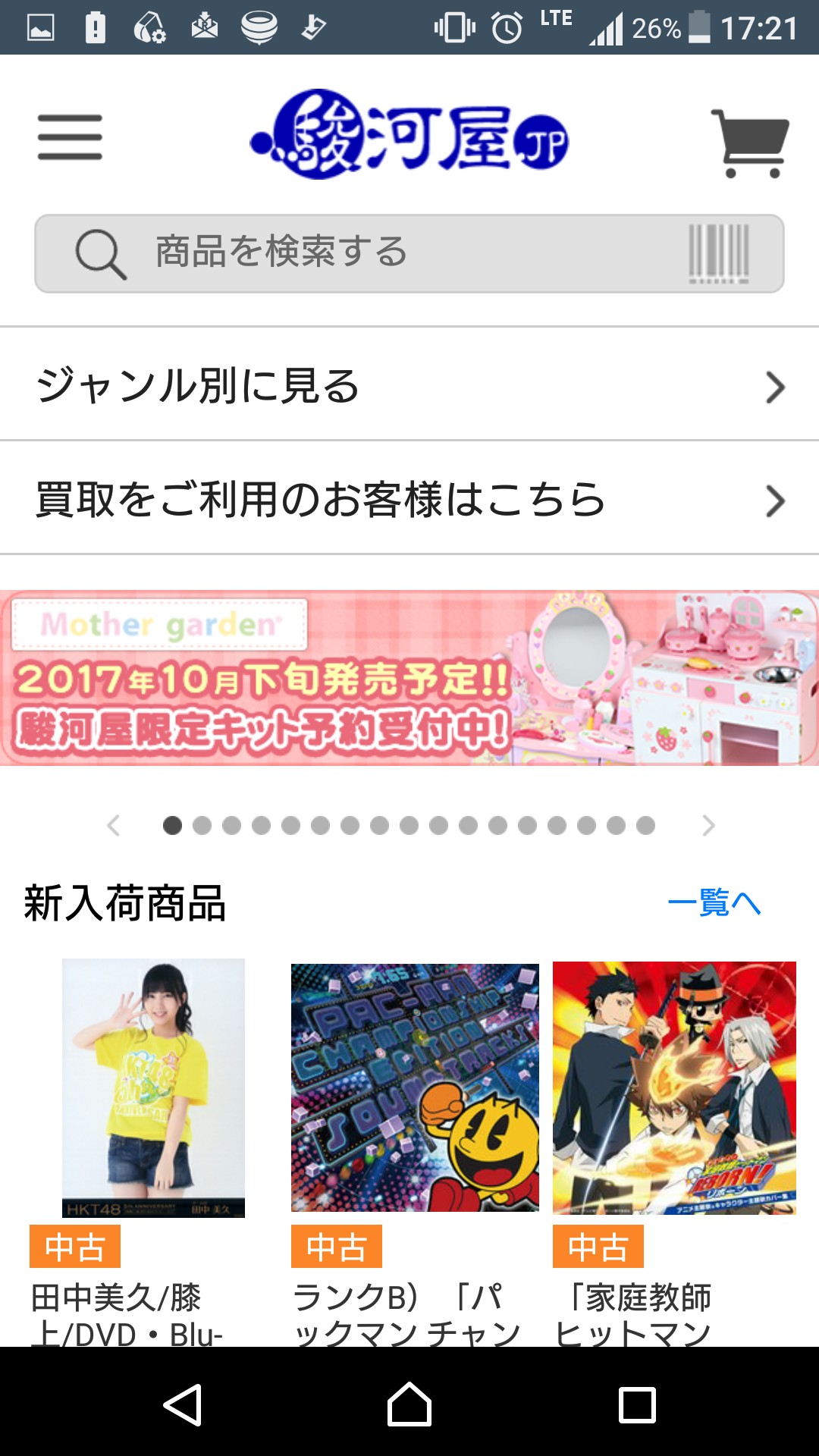This screenshot has height=1456, width=819.
Task: Show the next banner slide
Action: point(708,825)
